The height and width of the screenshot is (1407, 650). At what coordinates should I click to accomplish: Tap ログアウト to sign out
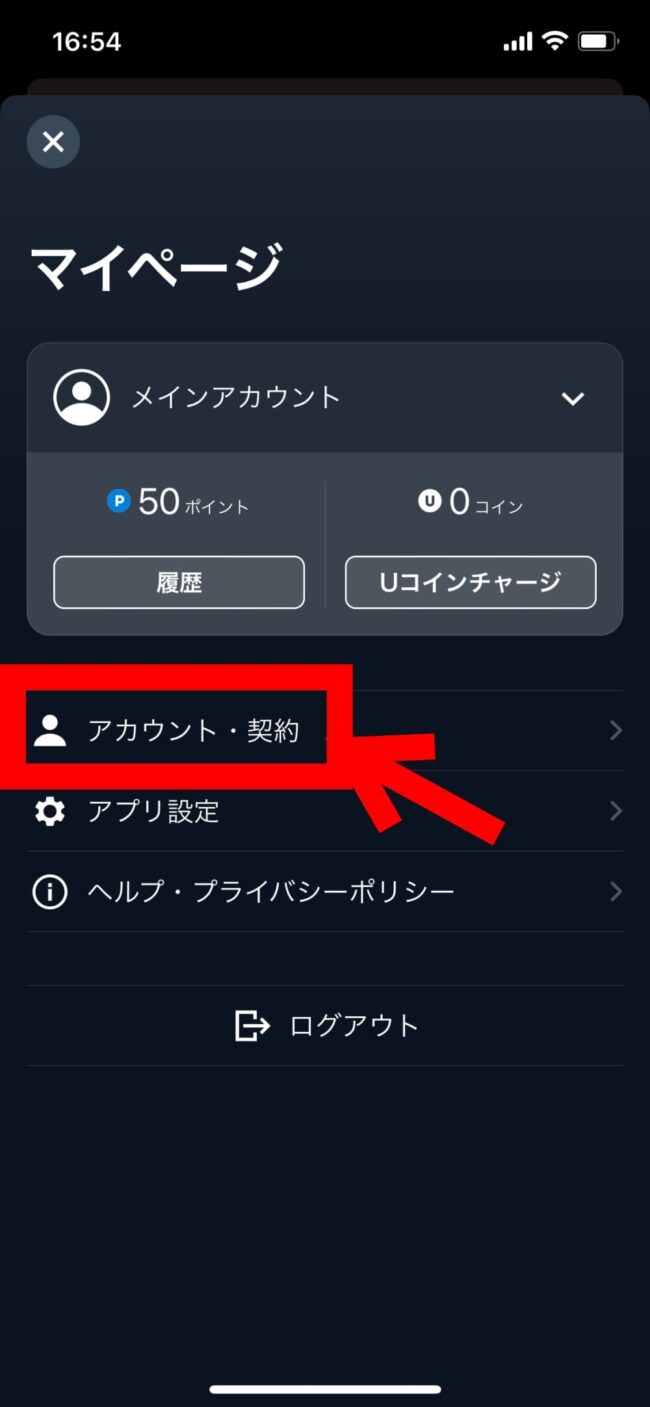(x=325, y=1025)
